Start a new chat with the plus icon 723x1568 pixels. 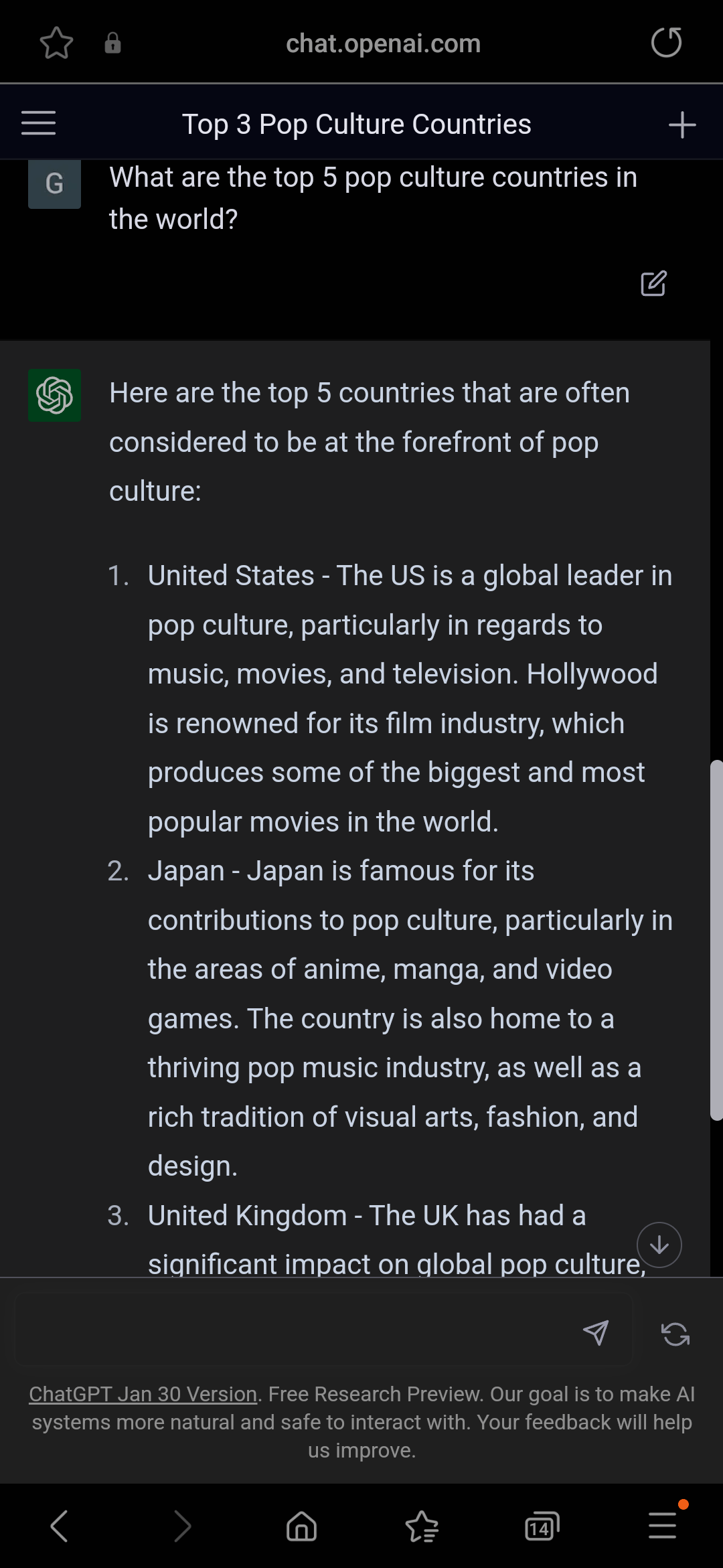[x=682, y=125]
